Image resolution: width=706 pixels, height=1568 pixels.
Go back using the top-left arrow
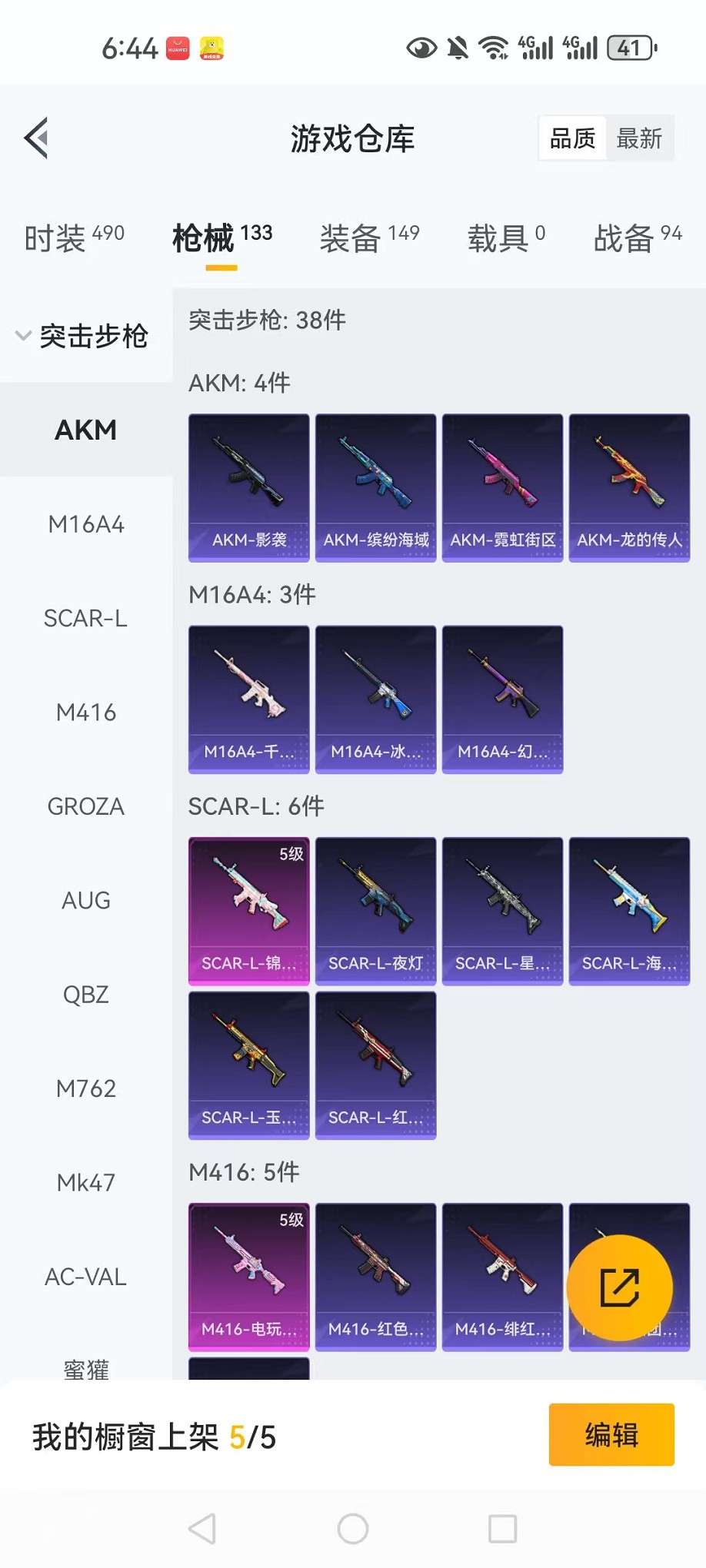36,138
